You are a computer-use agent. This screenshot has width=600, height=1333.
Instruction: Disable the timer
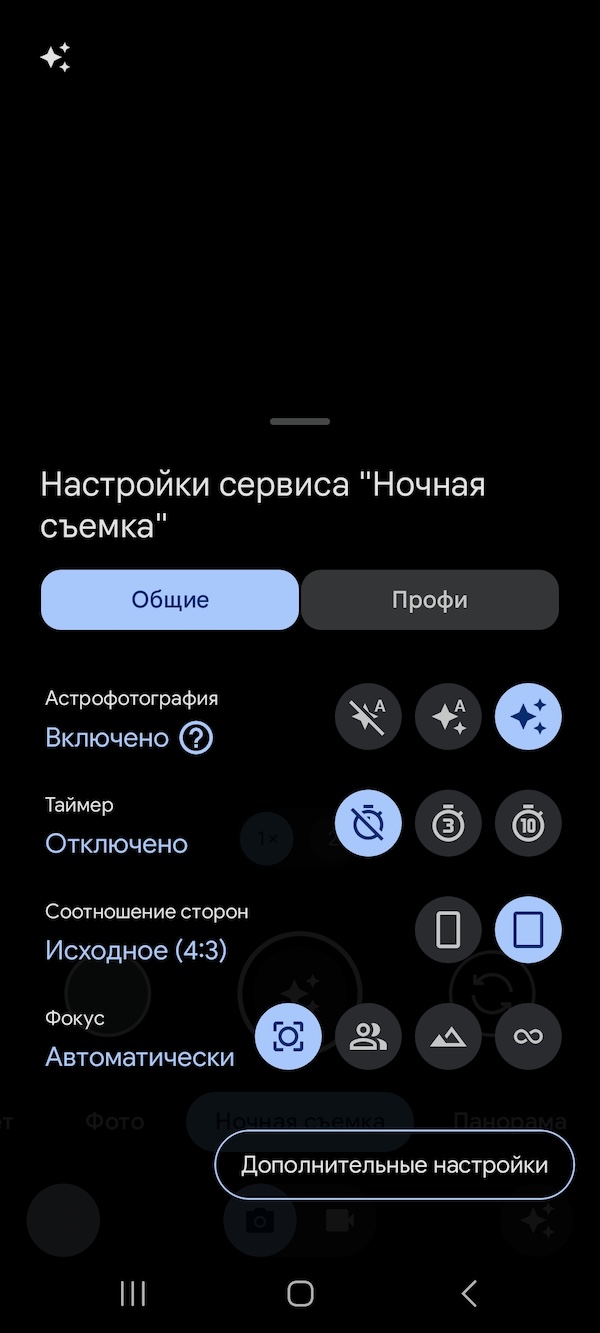click(368, 824)
